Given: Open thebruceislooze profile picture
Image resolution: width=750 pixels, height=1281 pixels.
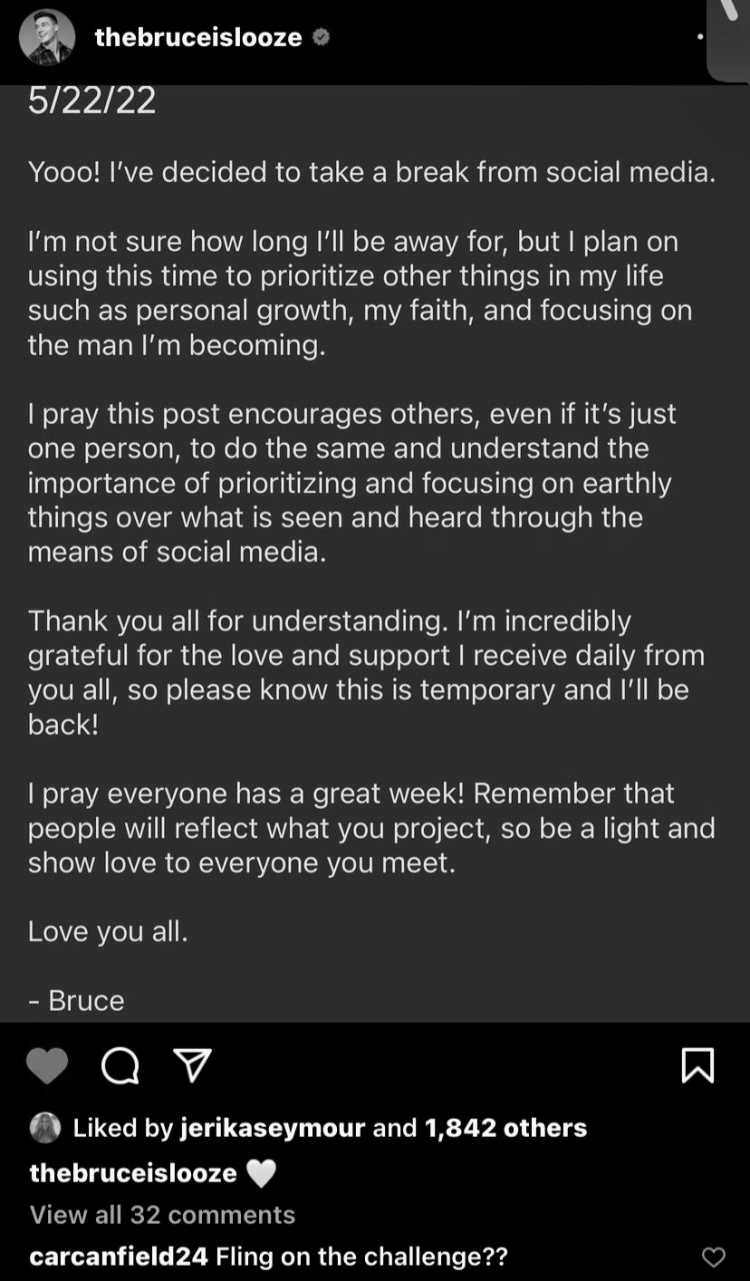Looking at the screenshot, I should point(46,38).
